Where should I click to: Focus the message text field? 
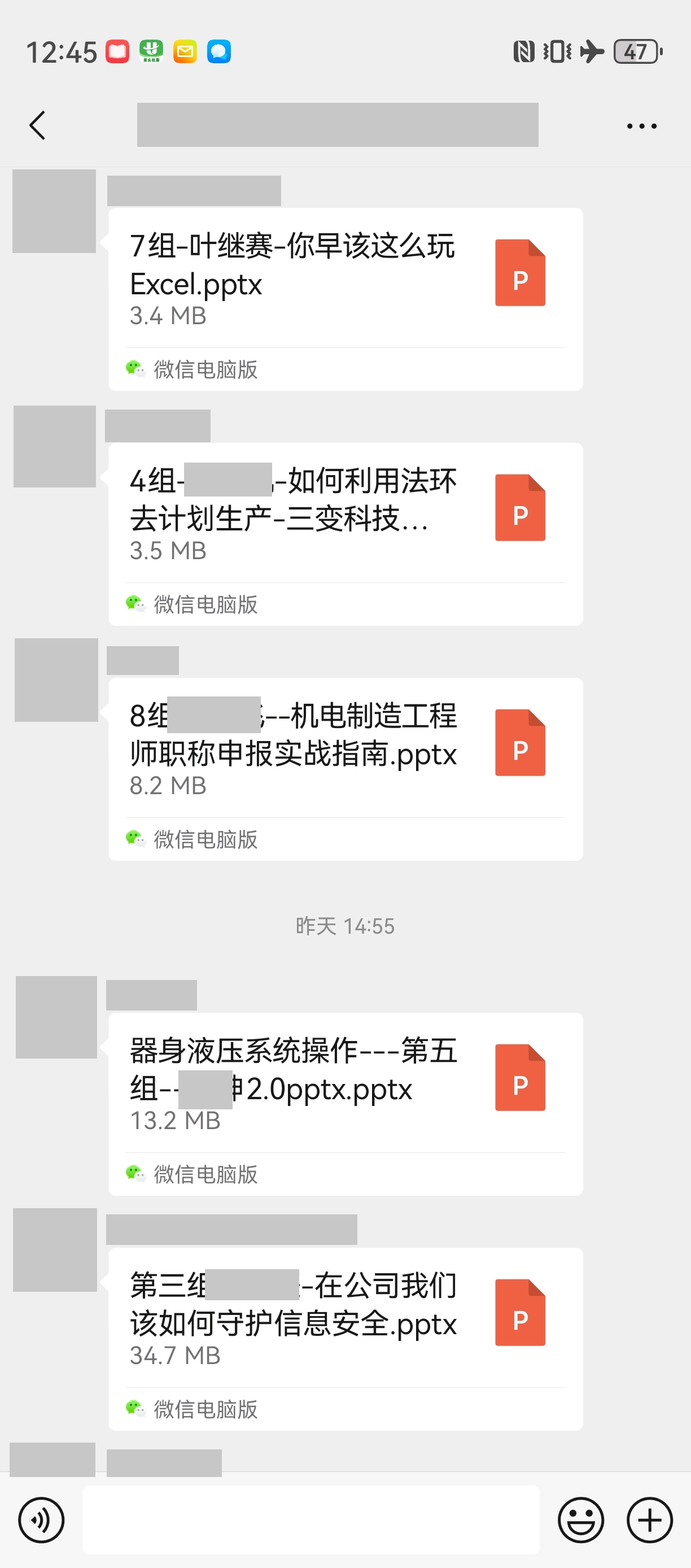pyautogui.click(x=310, y=1521)
